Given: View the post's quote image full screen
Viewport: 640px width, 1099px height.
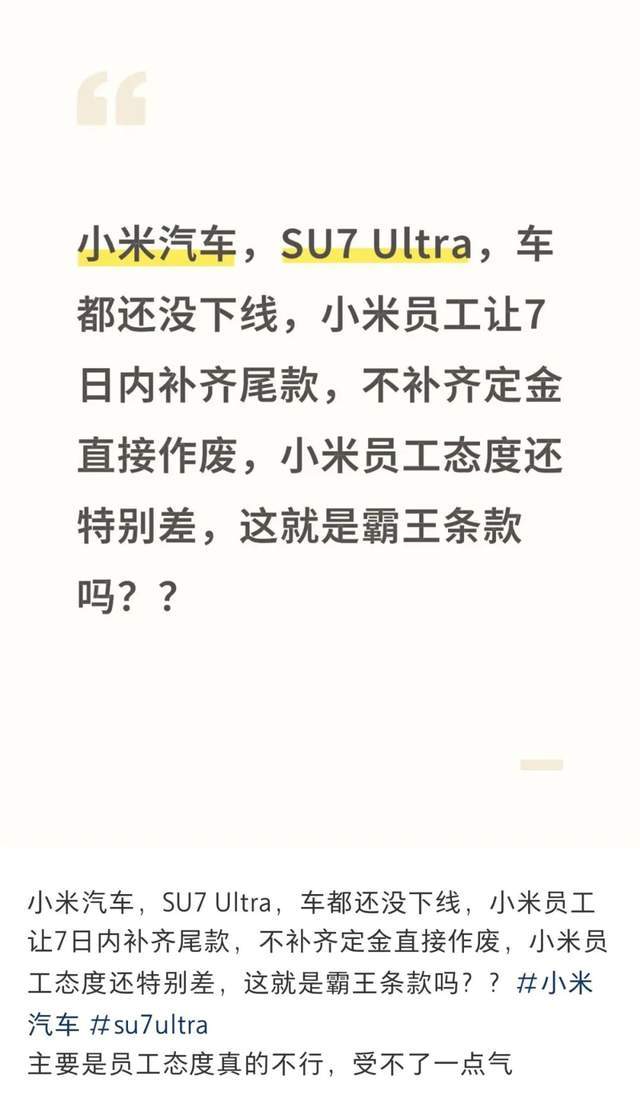Looking at the screenshot, I should pyautogui.click(x=320, y=420).
